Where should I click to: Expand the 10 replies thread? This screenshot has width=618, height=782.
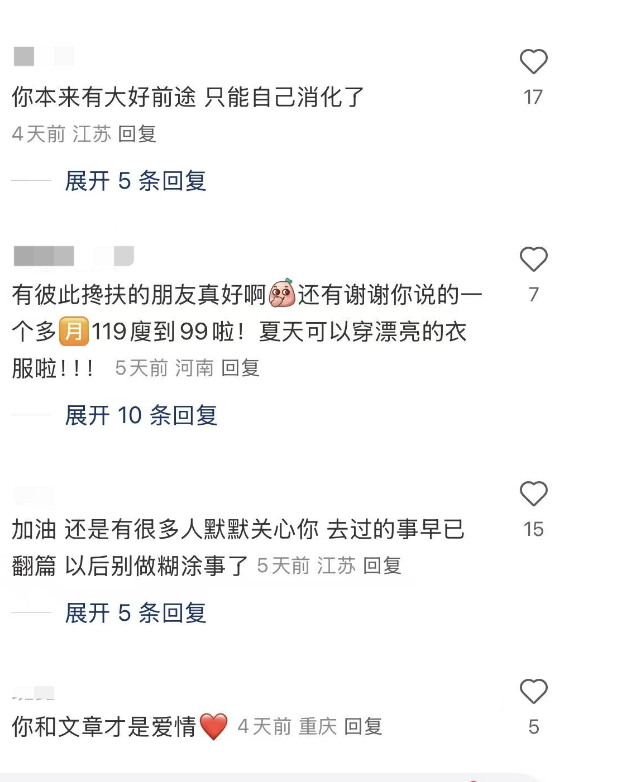pos(141,415)
